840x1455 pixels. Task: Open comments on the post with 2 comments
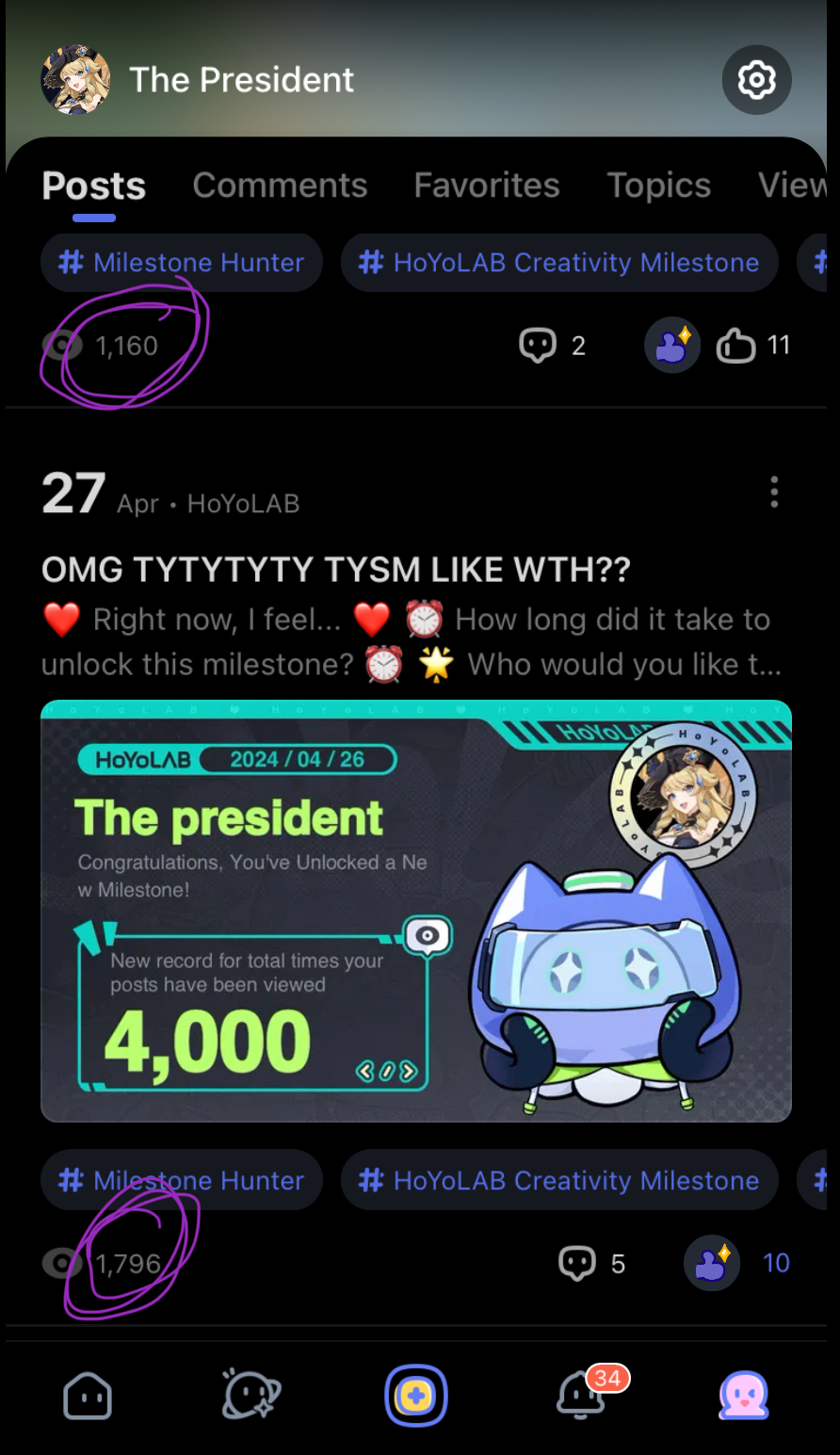[x=552, y=346]
